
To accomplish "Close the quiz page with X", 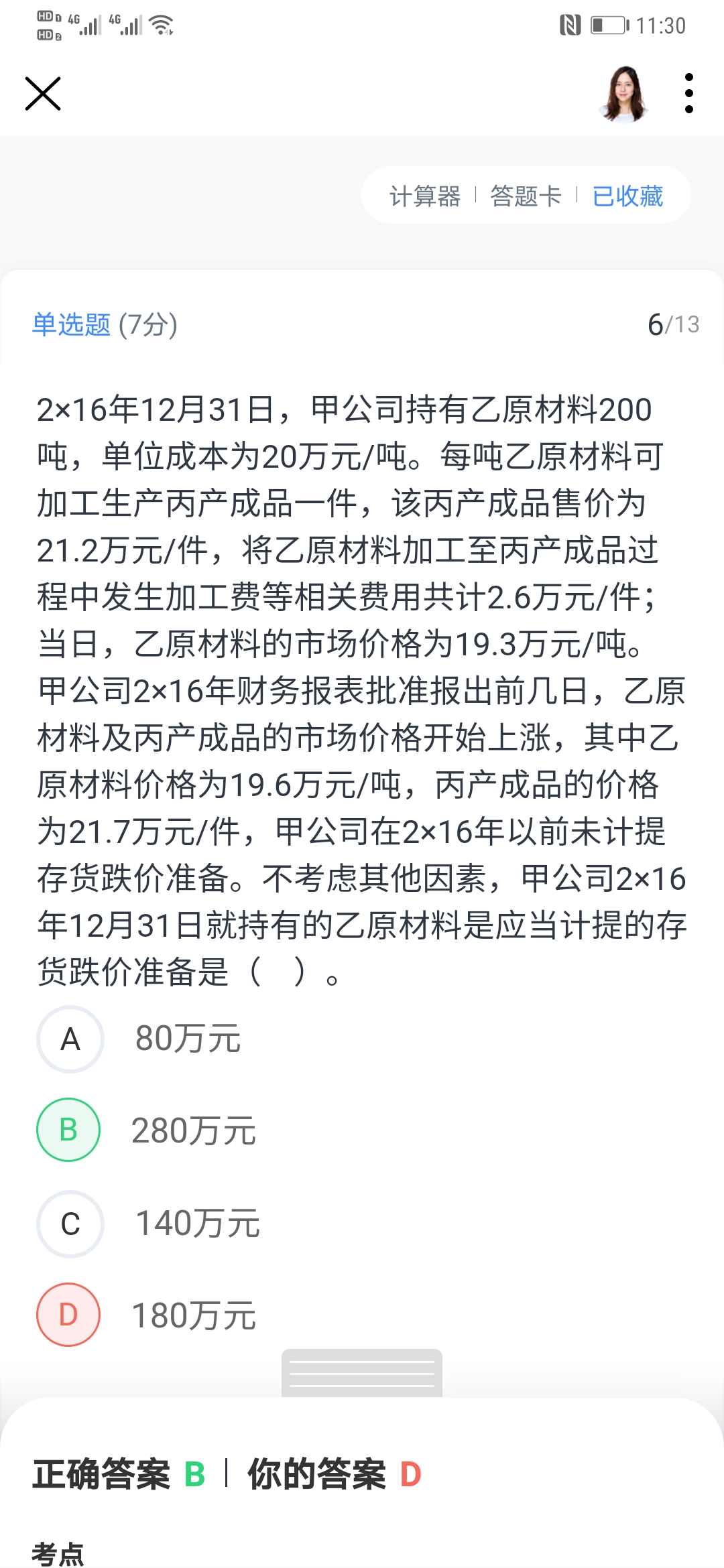I will pyautogui.click(x=43, y=93).
